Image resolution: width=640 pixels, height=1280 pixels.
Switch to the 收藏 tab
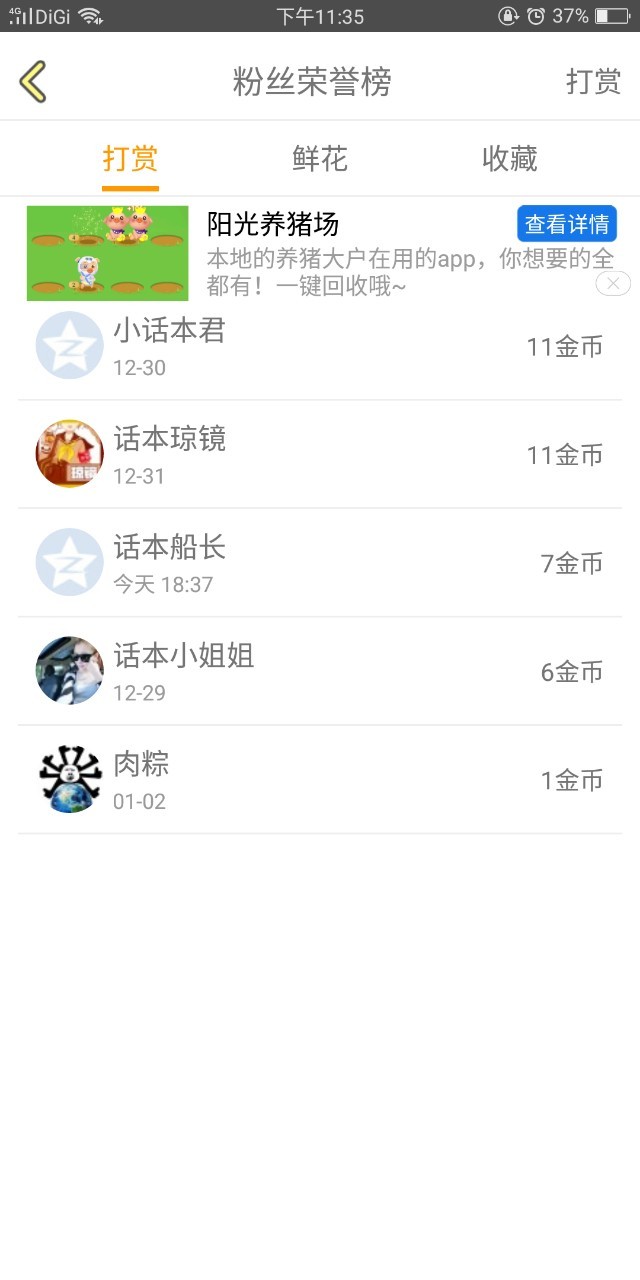point(510,159)
